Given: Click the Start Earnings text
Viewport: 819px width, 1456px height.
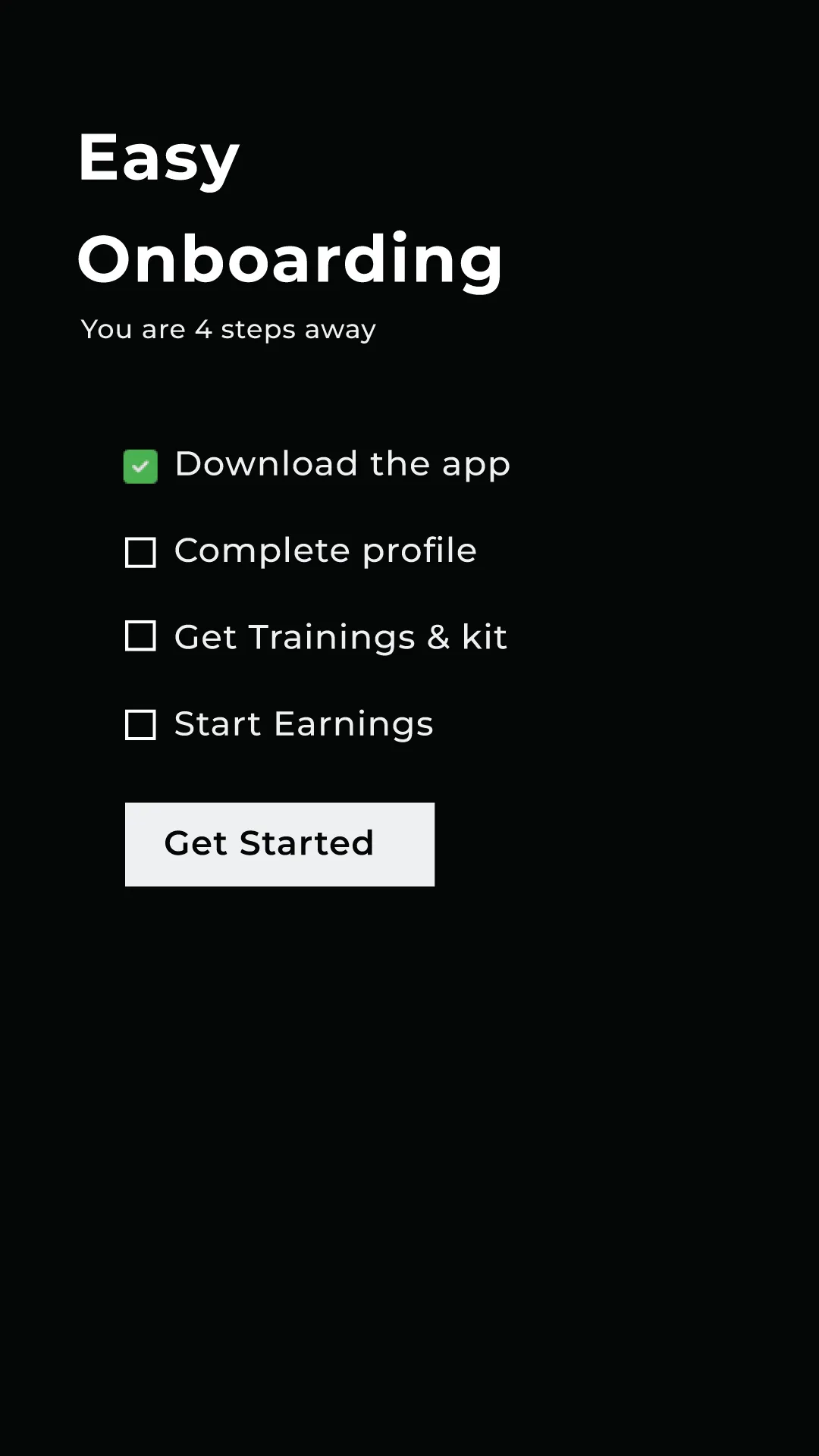Looking at the screenshot, I should pyautogui.click(x=303, y=723).
